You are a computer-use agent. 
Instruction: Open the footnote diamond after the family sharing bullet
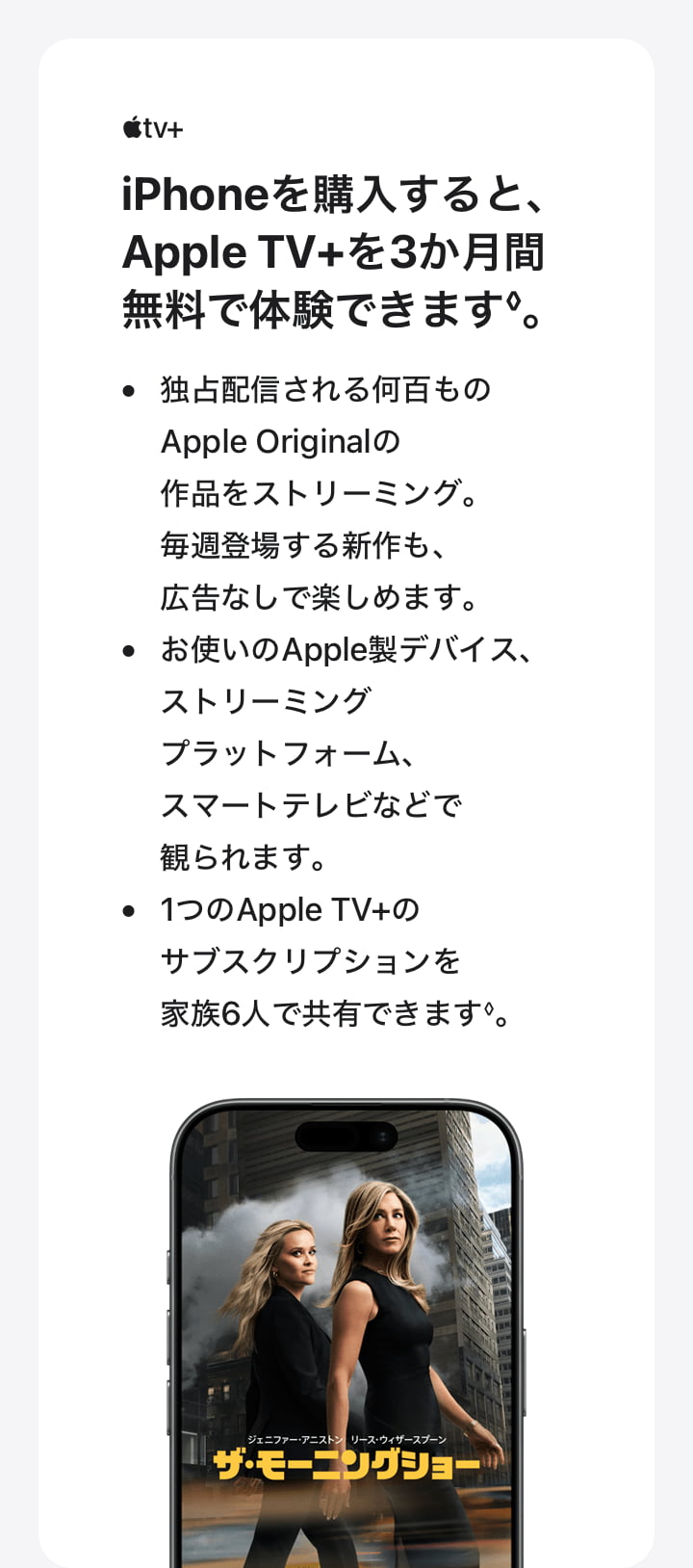(488, 1007)
